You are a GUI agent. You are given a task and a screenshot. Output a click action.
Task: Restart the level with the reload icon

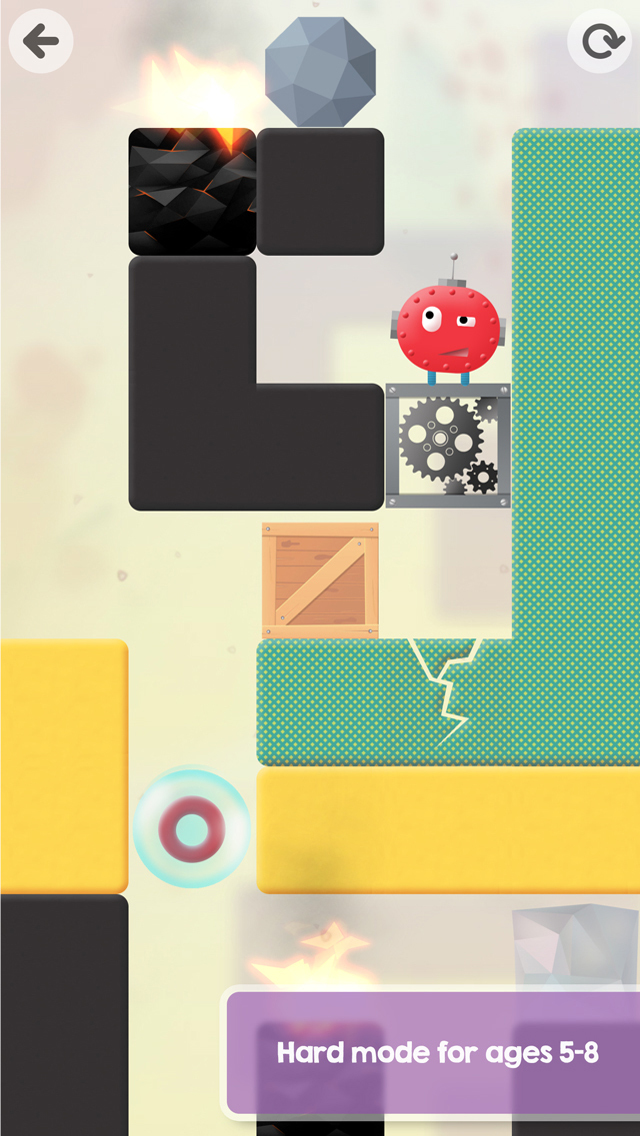point(599,41)
